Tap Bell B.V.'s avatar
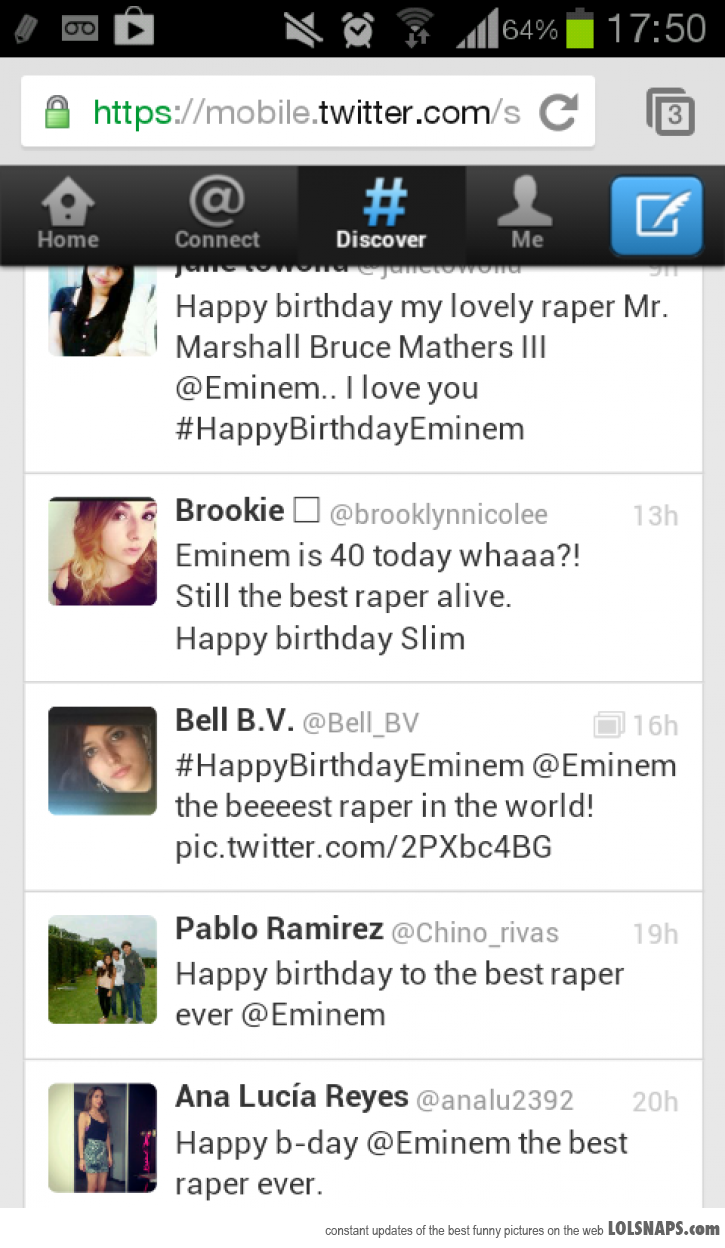This screenshot has height=1248, width=725. [103, 761]
